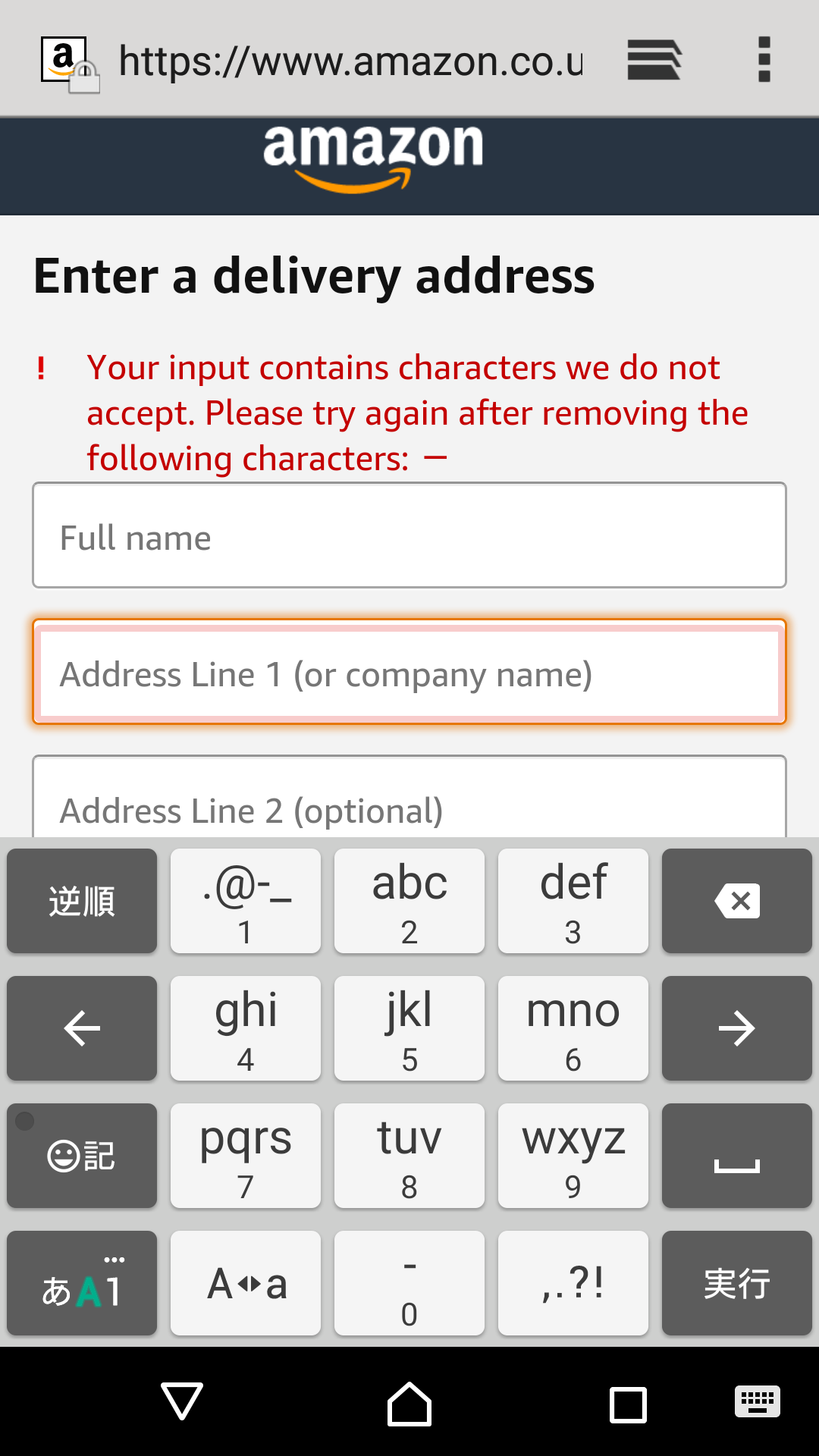
Task: Focus the Full name field
Action: pos(409,535)
